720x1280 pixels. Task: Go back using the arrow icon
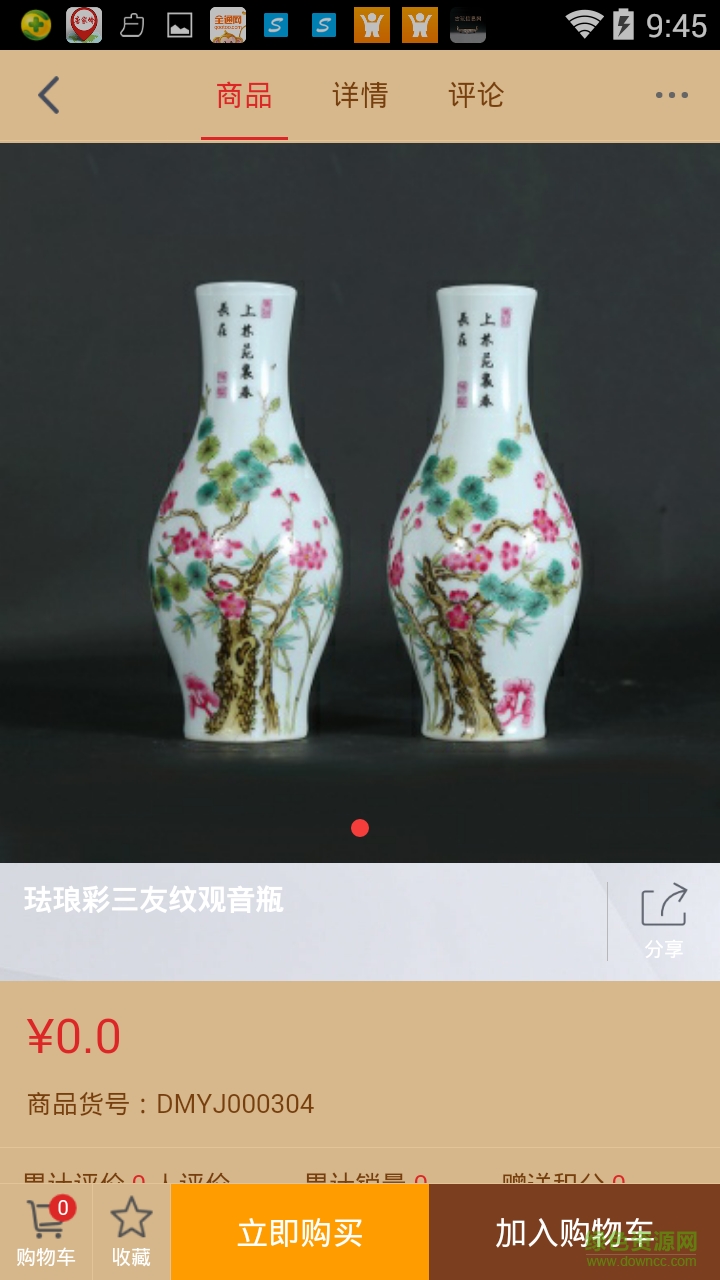pos(48,96)
